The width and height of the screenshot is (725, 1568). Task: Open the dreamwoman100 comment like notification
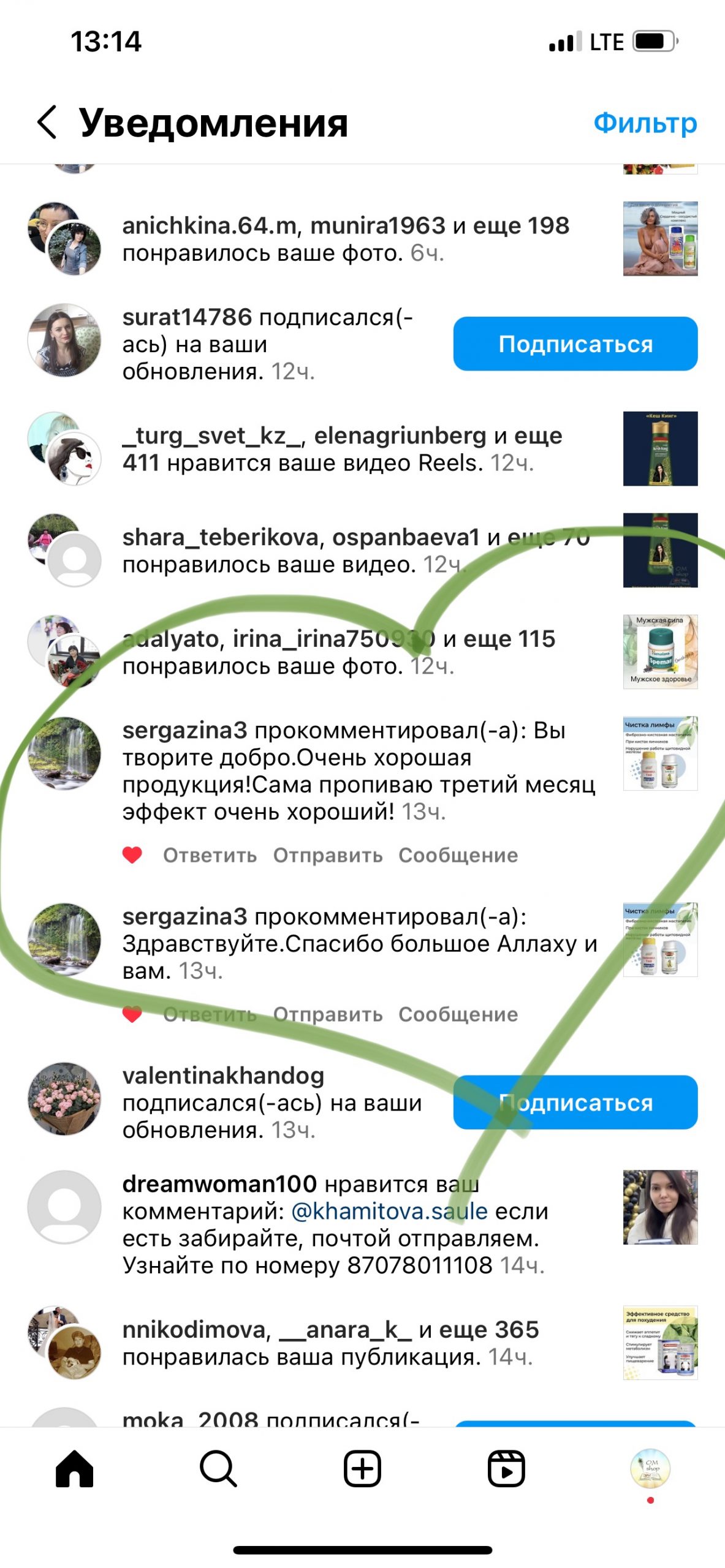click(x=334, y=1224)
